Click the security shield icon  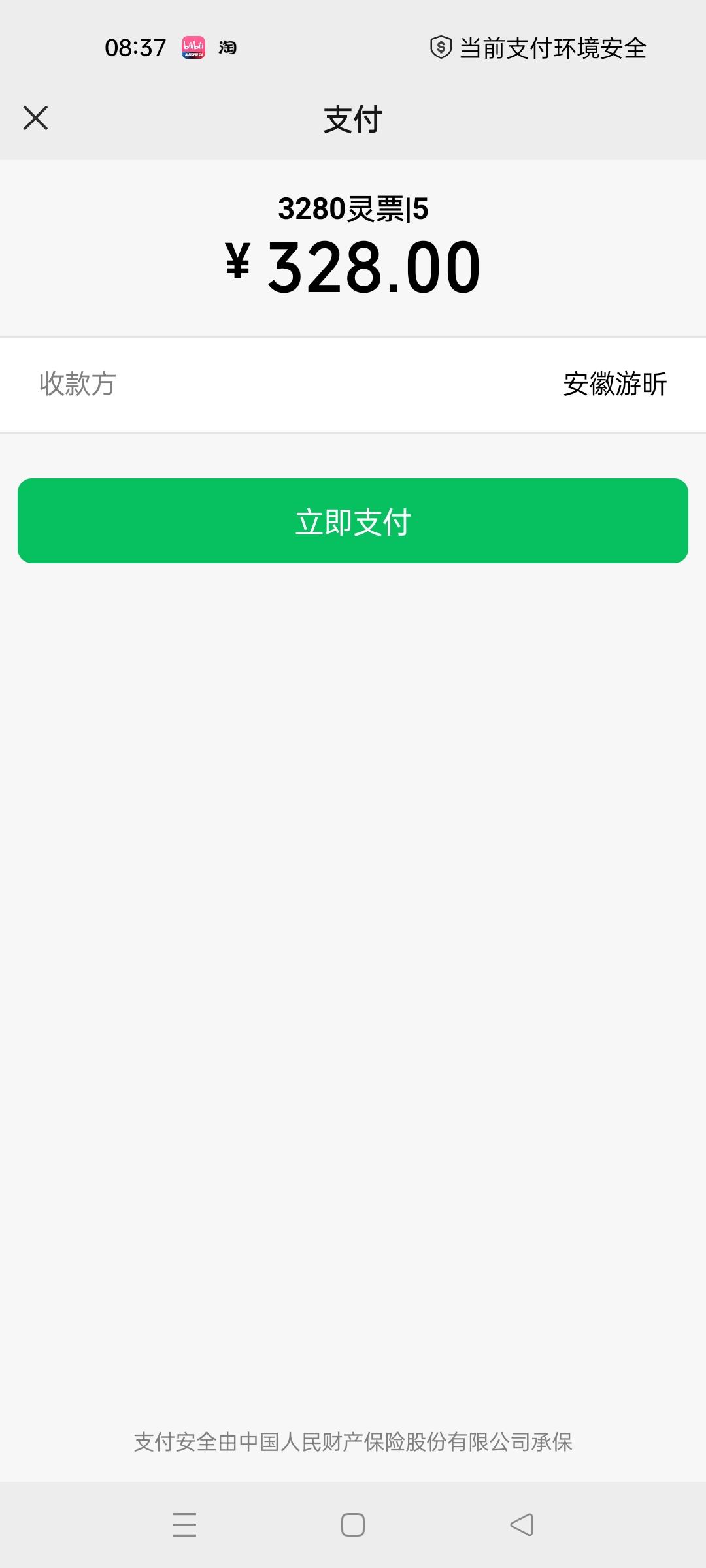(x=440, y=47)
